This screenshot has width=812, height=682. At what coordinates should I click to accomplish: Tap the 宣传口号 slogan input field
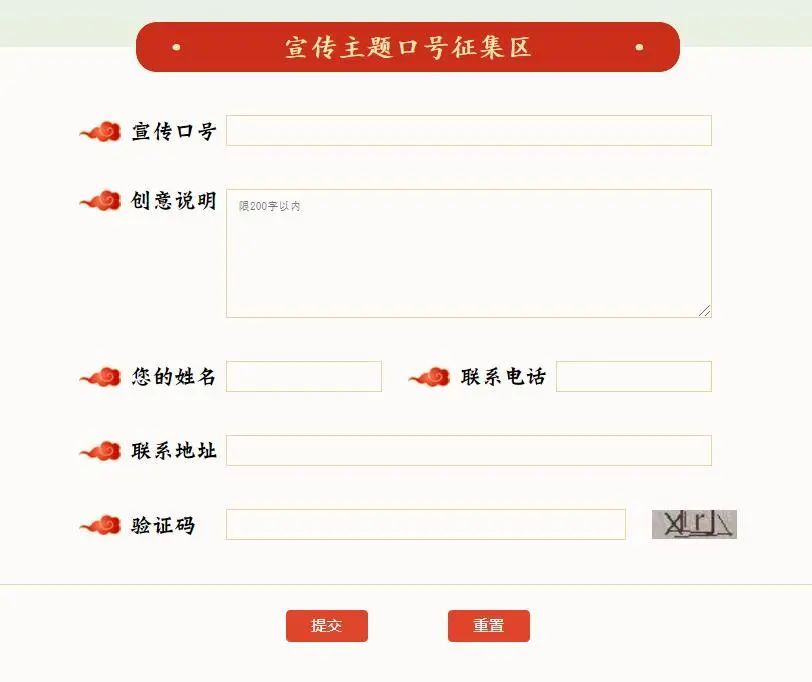468,131
